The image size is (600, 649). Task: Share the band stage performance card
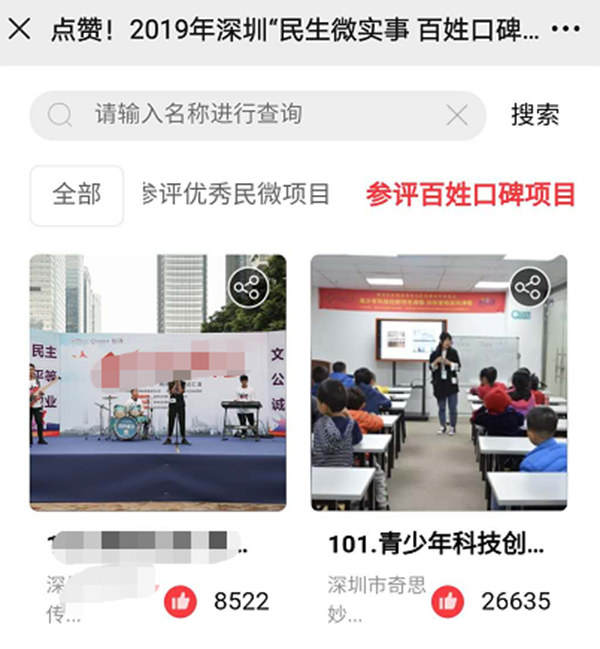pyautogui.click(x=249, y=289)
